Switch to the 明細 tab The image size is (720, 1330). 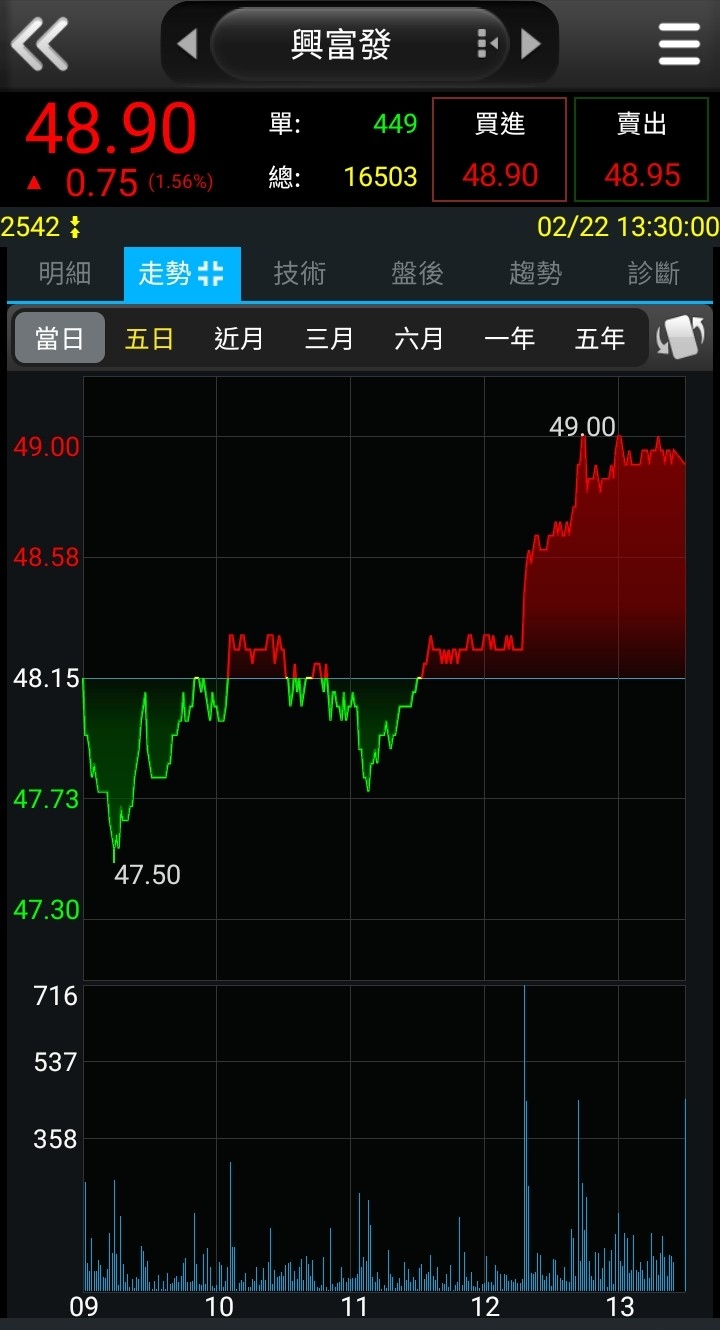pyautogui.click(x=65, y=273)
